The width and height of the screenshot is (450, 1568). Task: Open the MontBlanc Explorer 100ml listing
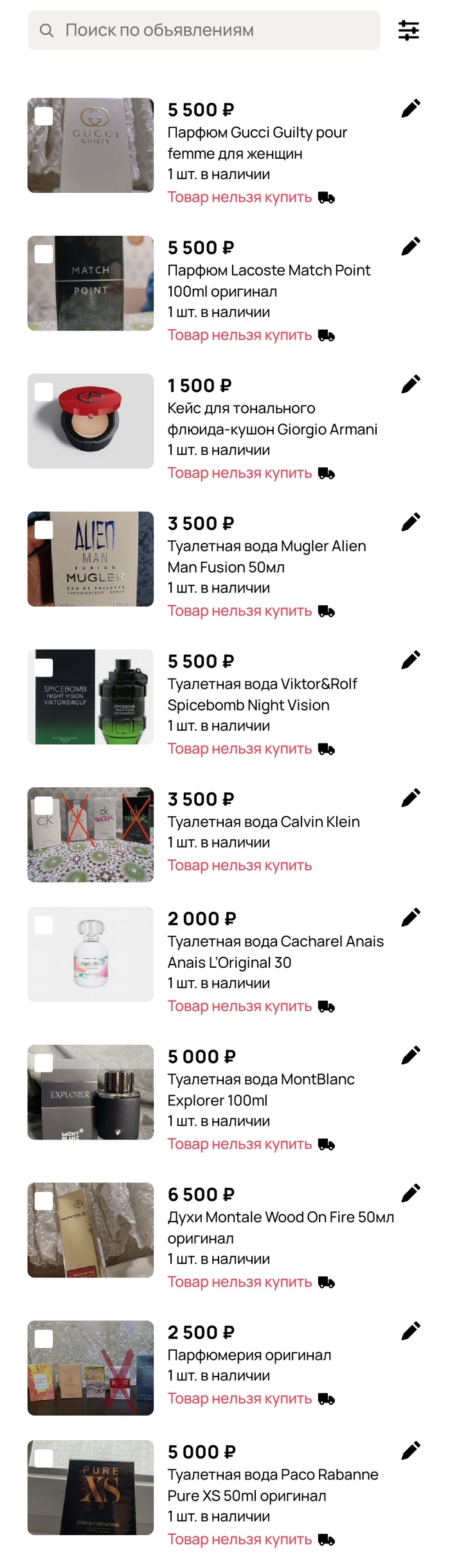tap(261, 1089)
